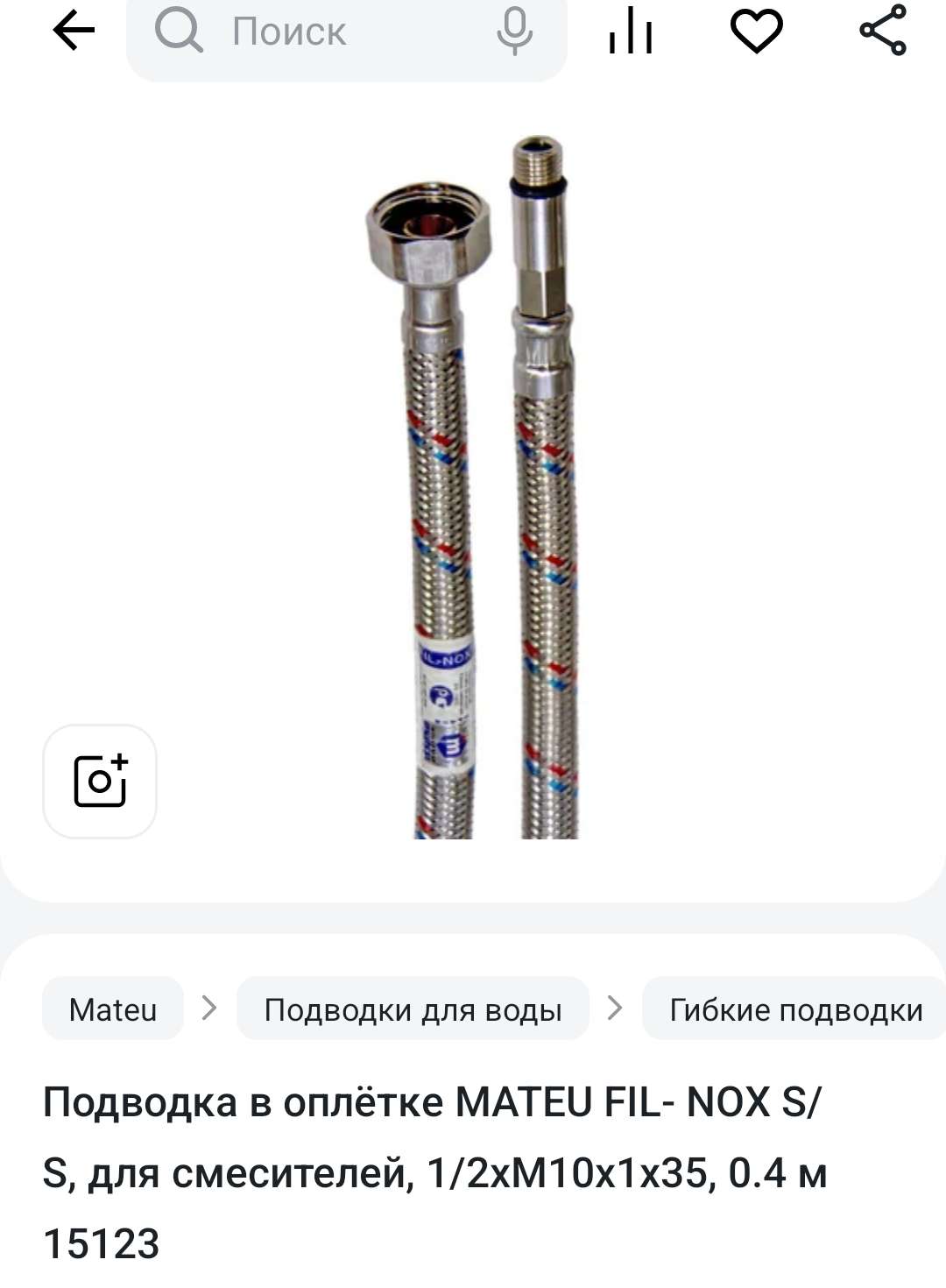Share this product
Viewport: 946px width, 1288px height.
(882, 32)
